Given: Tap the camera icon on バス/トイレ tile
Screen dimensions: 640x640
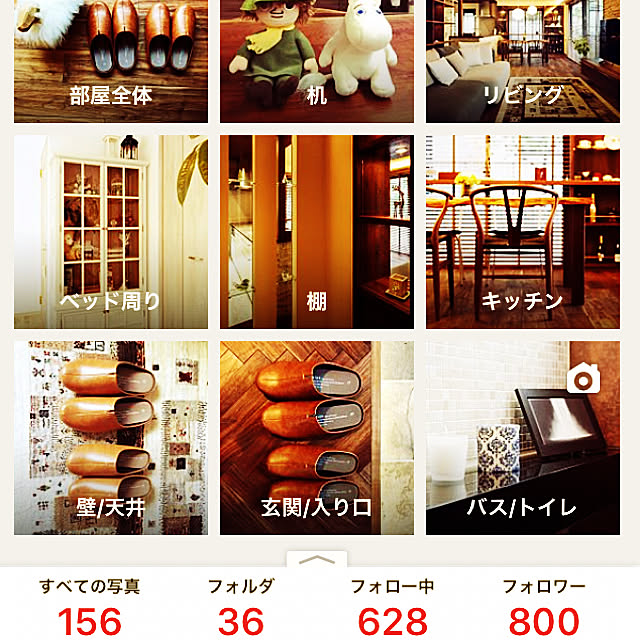Looking at the screenshot, I should pyautogui.click(x=582, y=378).
